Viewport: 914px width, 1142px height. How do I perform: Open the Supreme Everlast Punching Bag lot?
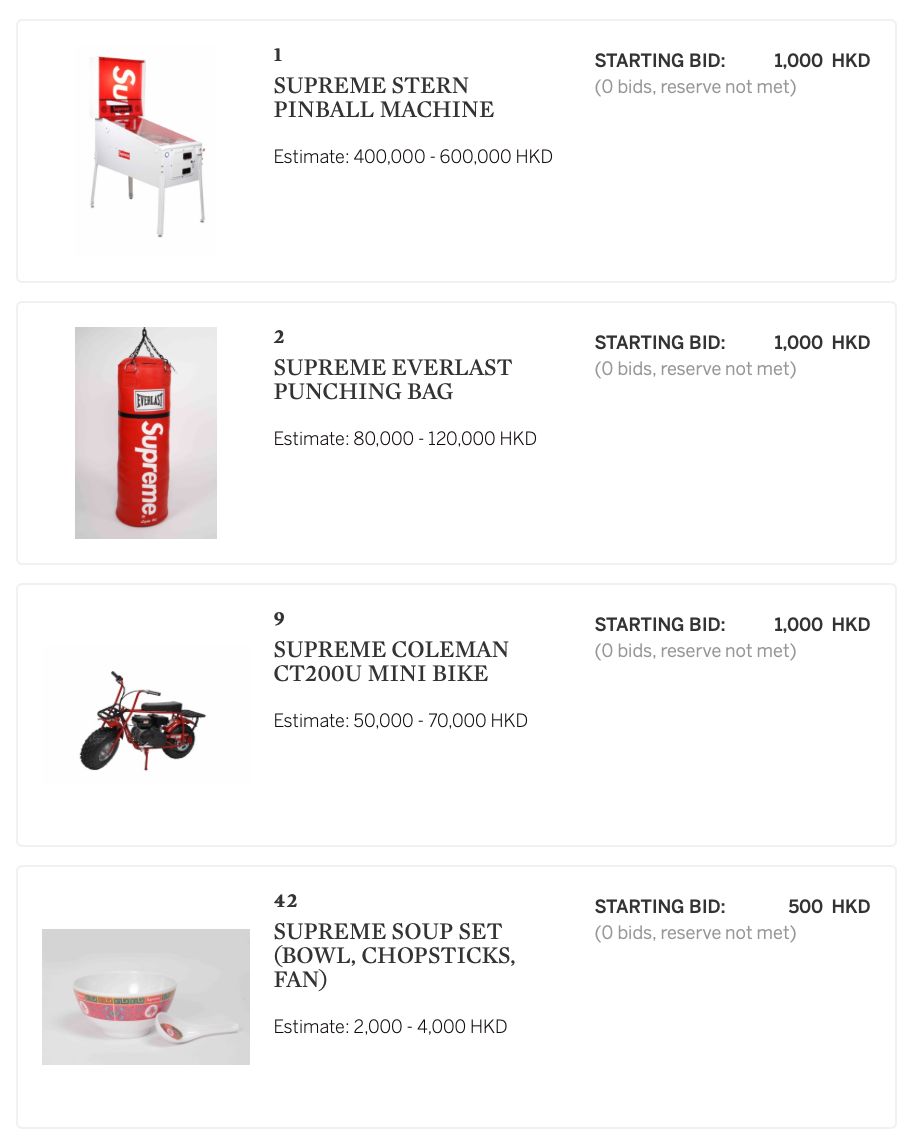[392, 380]
